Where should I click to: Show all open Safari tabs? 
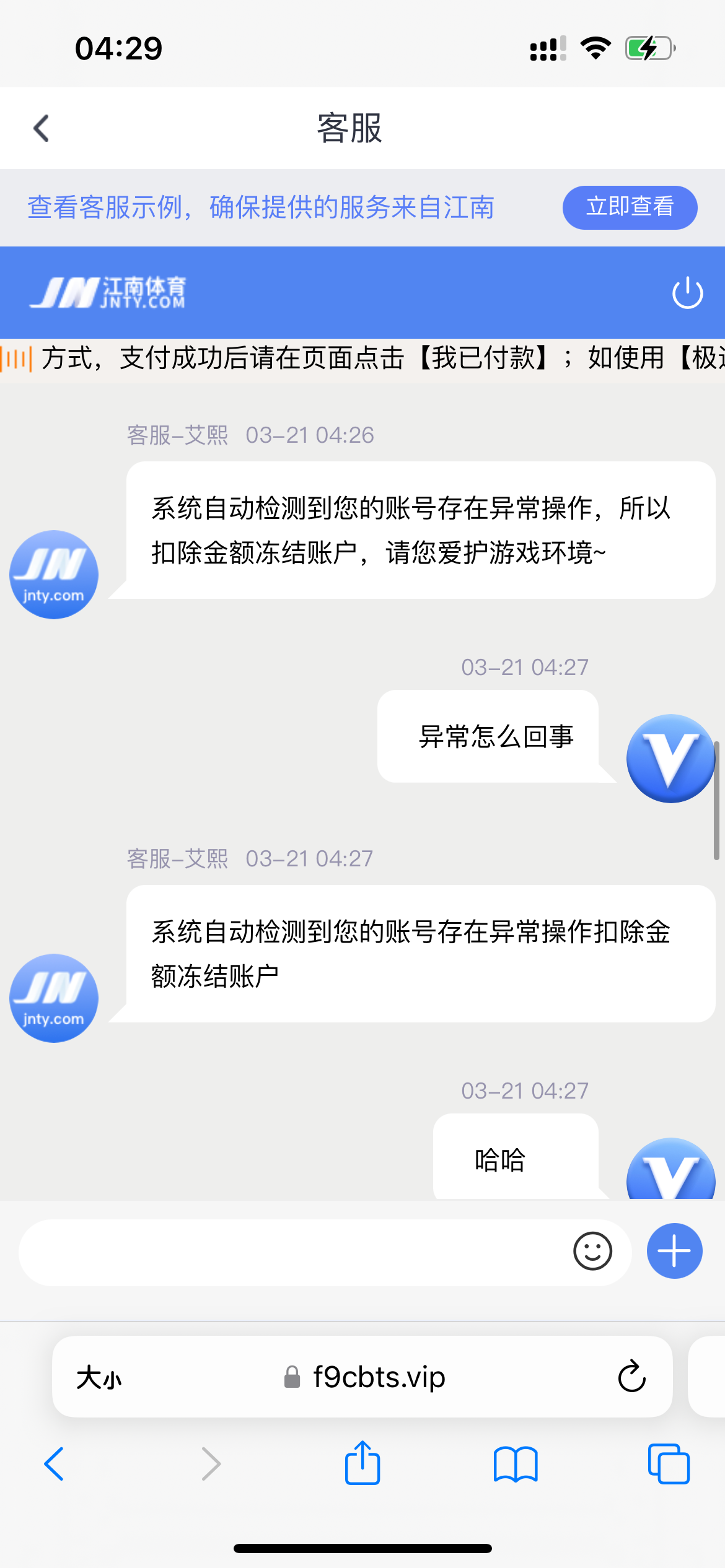click(668, 1464)
